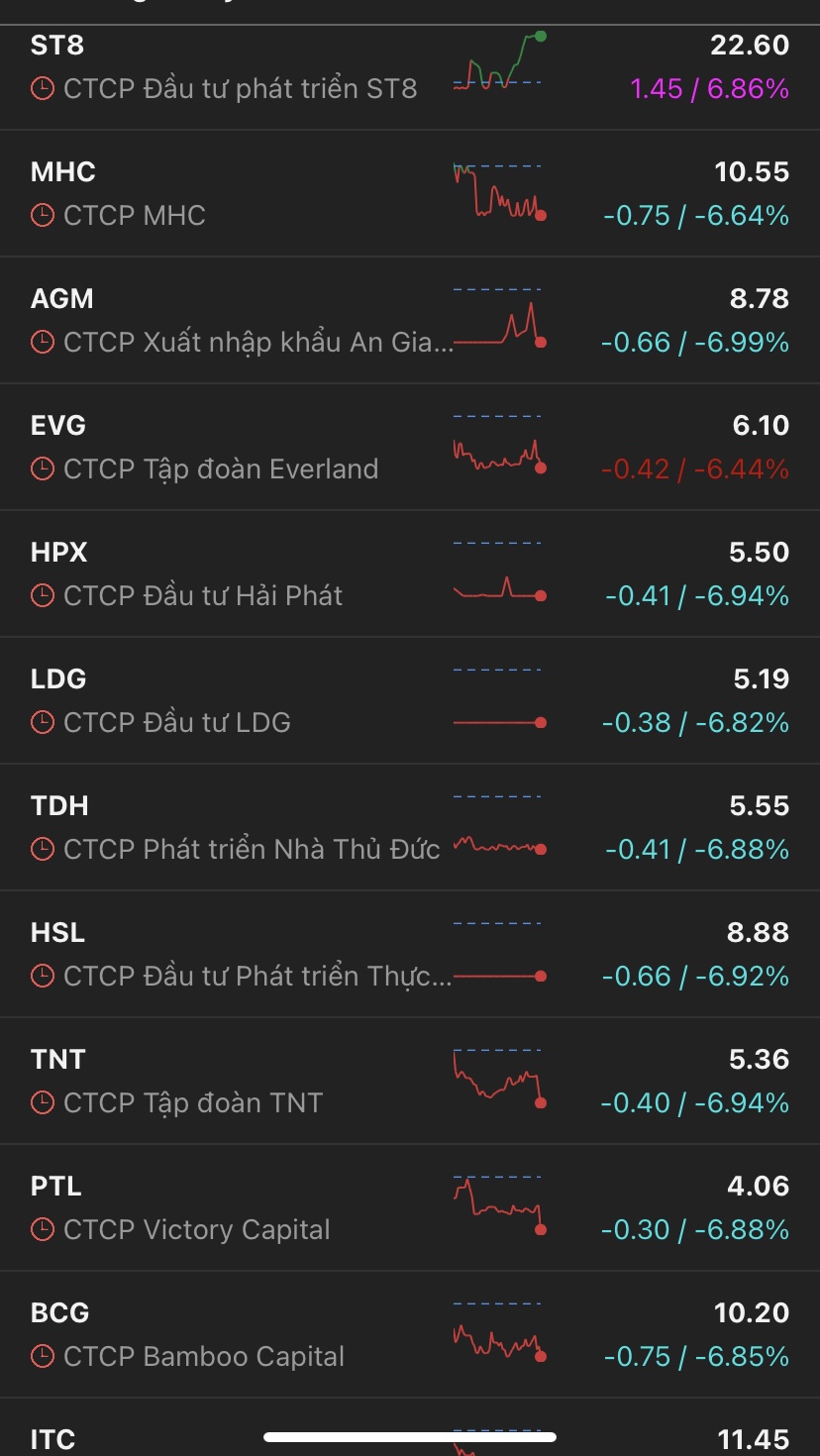View TDH Phát triển Nhà Thủ Đức
The height and width of the screenshot is (1456, 820).
[238, 827]
